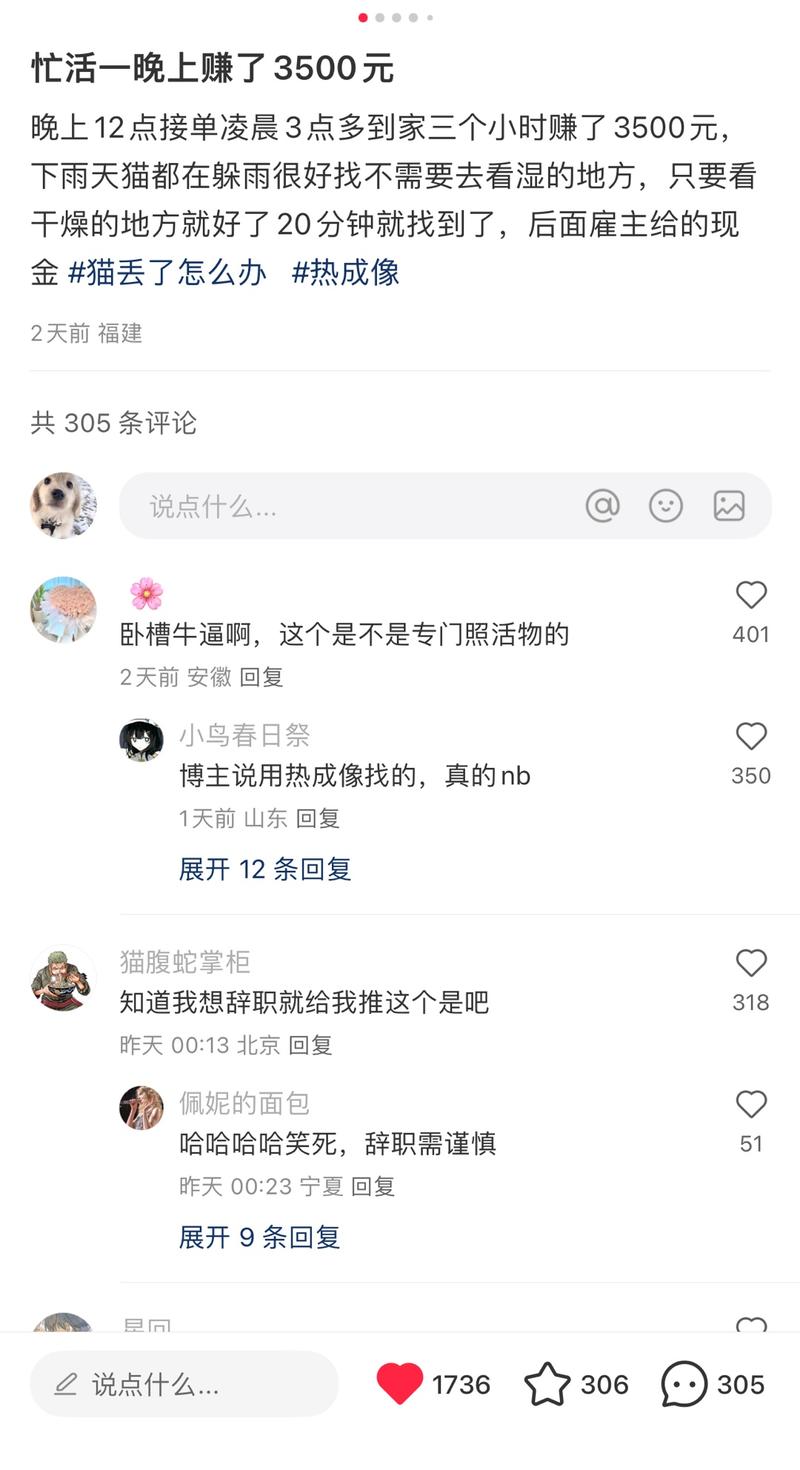Expand the 9 replies under 佩妮的面包

click(x=258, y=1237)
